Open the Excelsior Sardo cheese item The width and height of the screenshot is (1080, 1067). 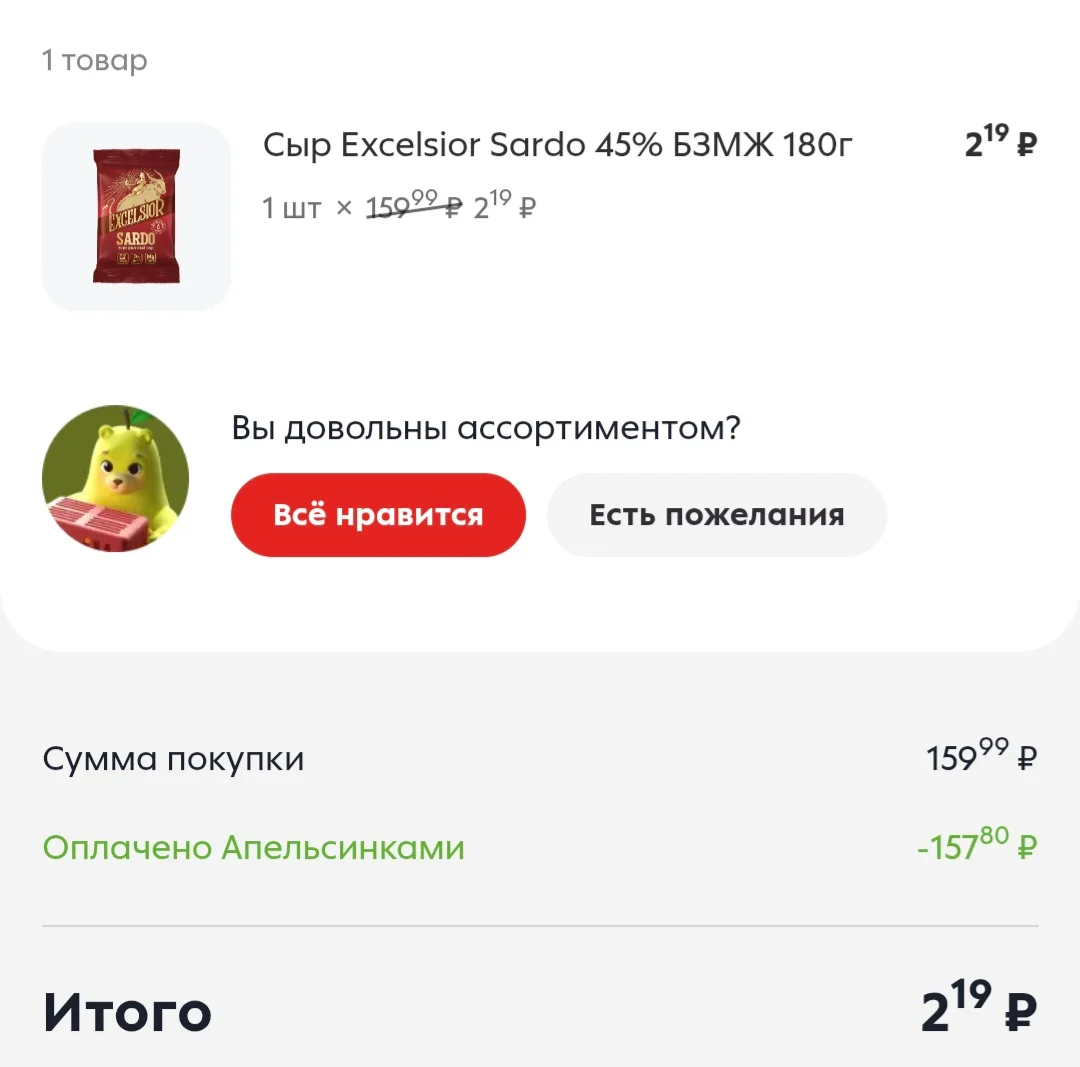539,216
